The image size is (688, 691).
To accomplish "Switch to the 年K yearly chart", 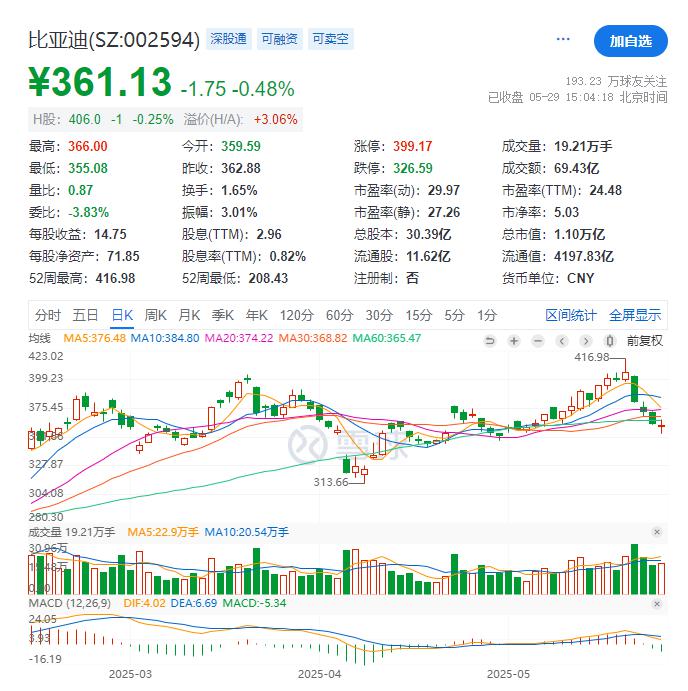I will pyautogui.click(x=257, y=315).
